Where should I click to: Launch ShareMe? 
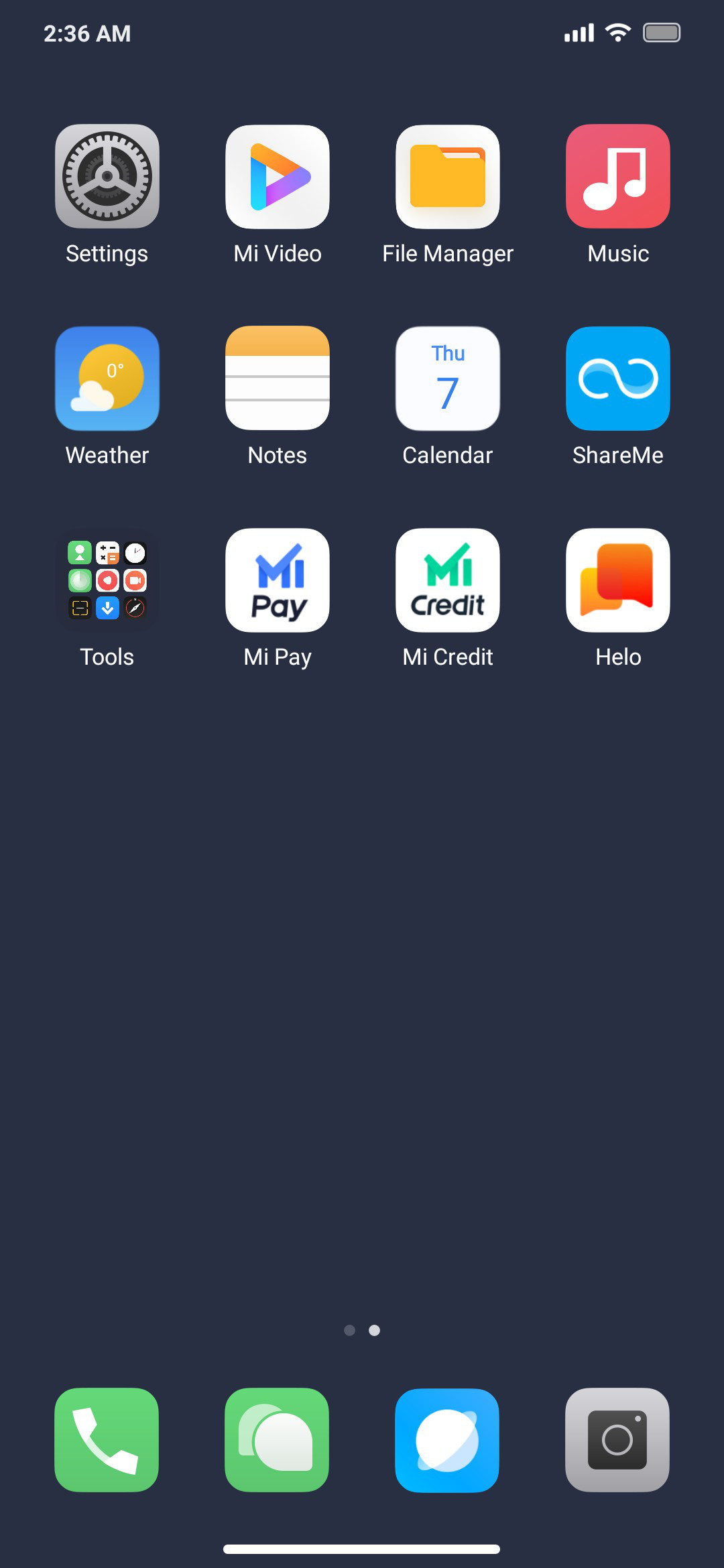(618, 379)
